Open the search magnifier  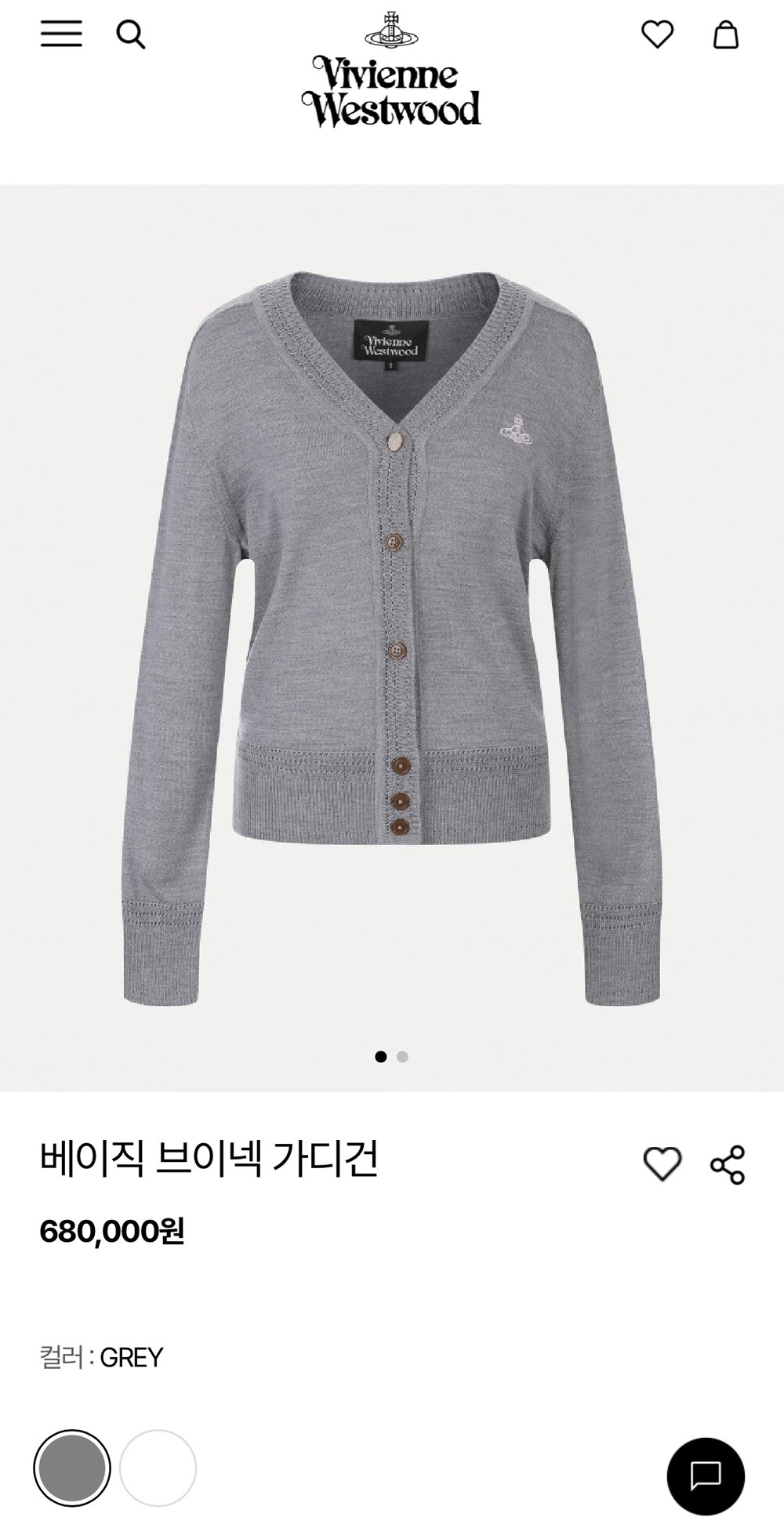click(x=131, y=34)
